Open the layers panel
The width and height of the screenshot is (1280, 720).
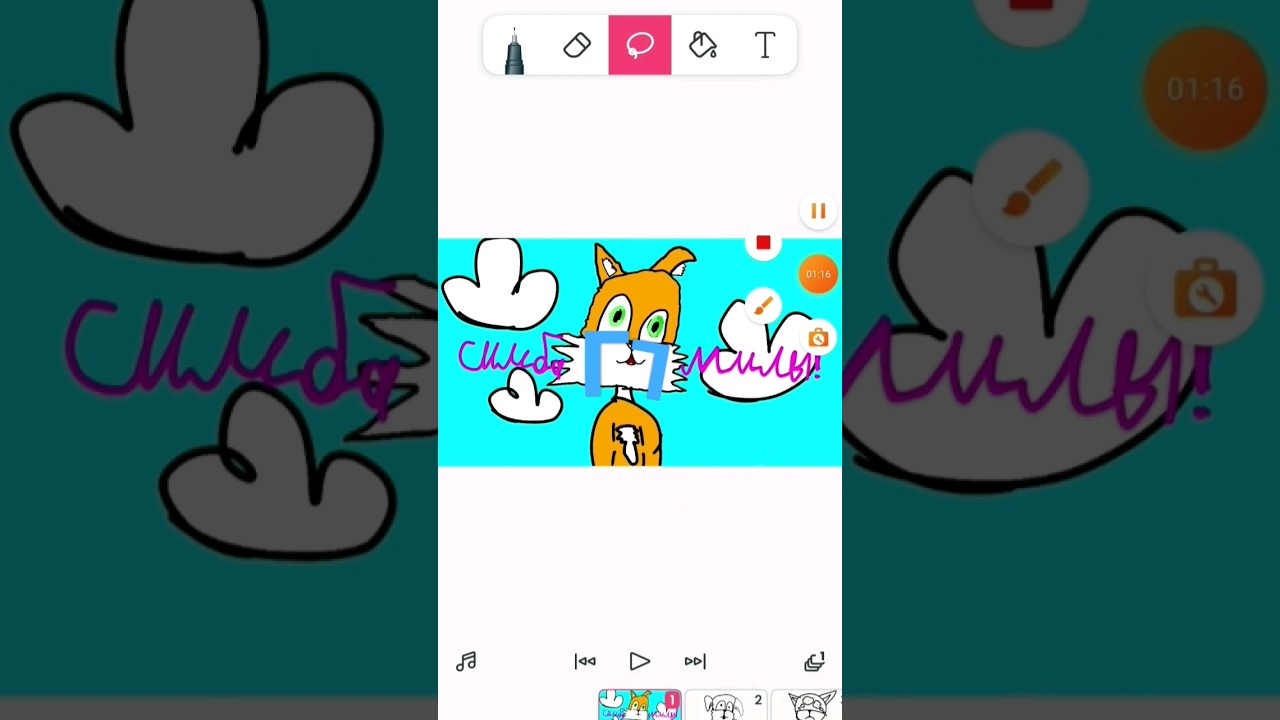[x=814, y=662]
